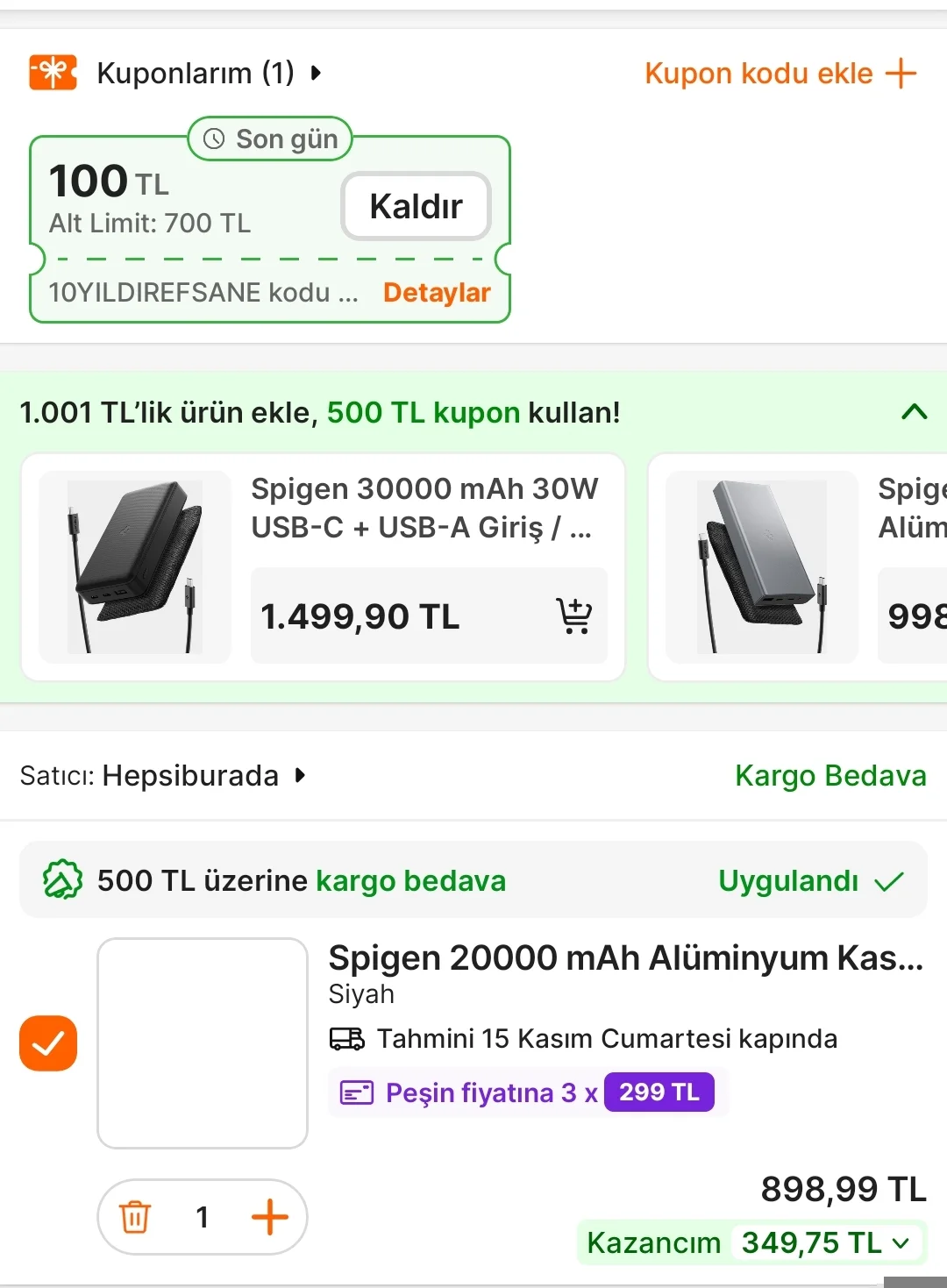Screen dimensions: 947x1288
Task: Expand the Kuponlarım section
Action: 313,73
